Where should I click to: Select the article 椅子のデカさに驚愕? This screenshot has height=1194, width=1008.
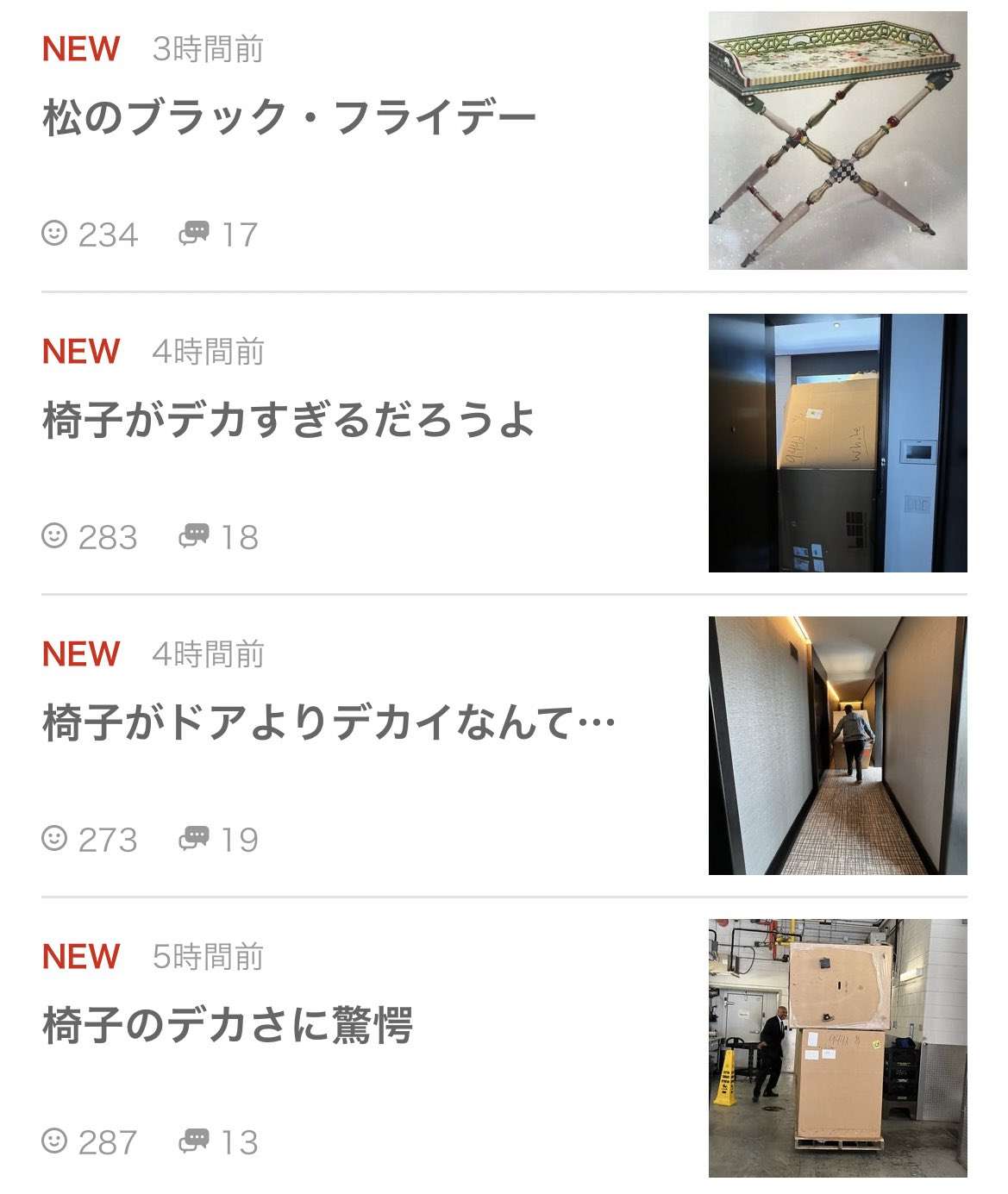pos(228,1025)
